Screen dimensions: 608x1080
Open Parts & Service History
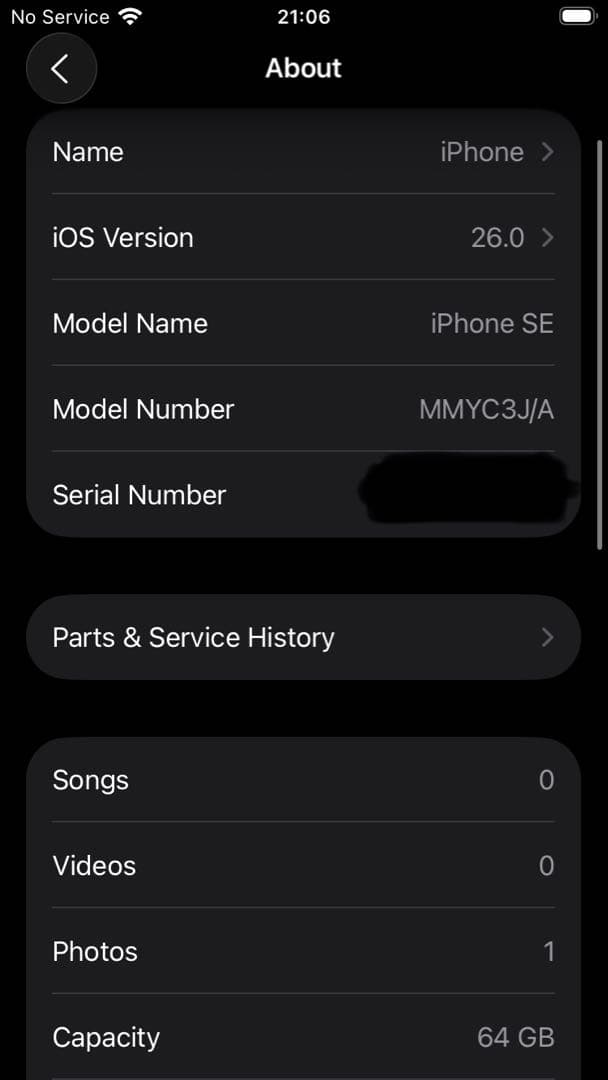pos(303,638)
